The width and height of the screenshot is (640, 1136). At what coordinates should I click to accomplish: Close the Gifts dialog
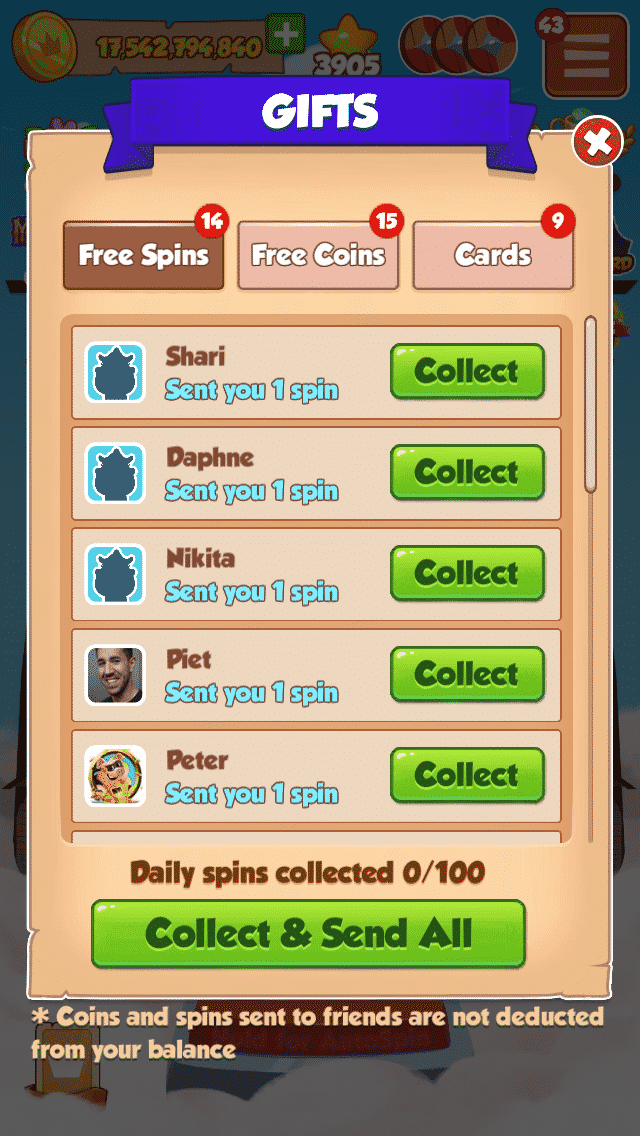tap(597, 142)
